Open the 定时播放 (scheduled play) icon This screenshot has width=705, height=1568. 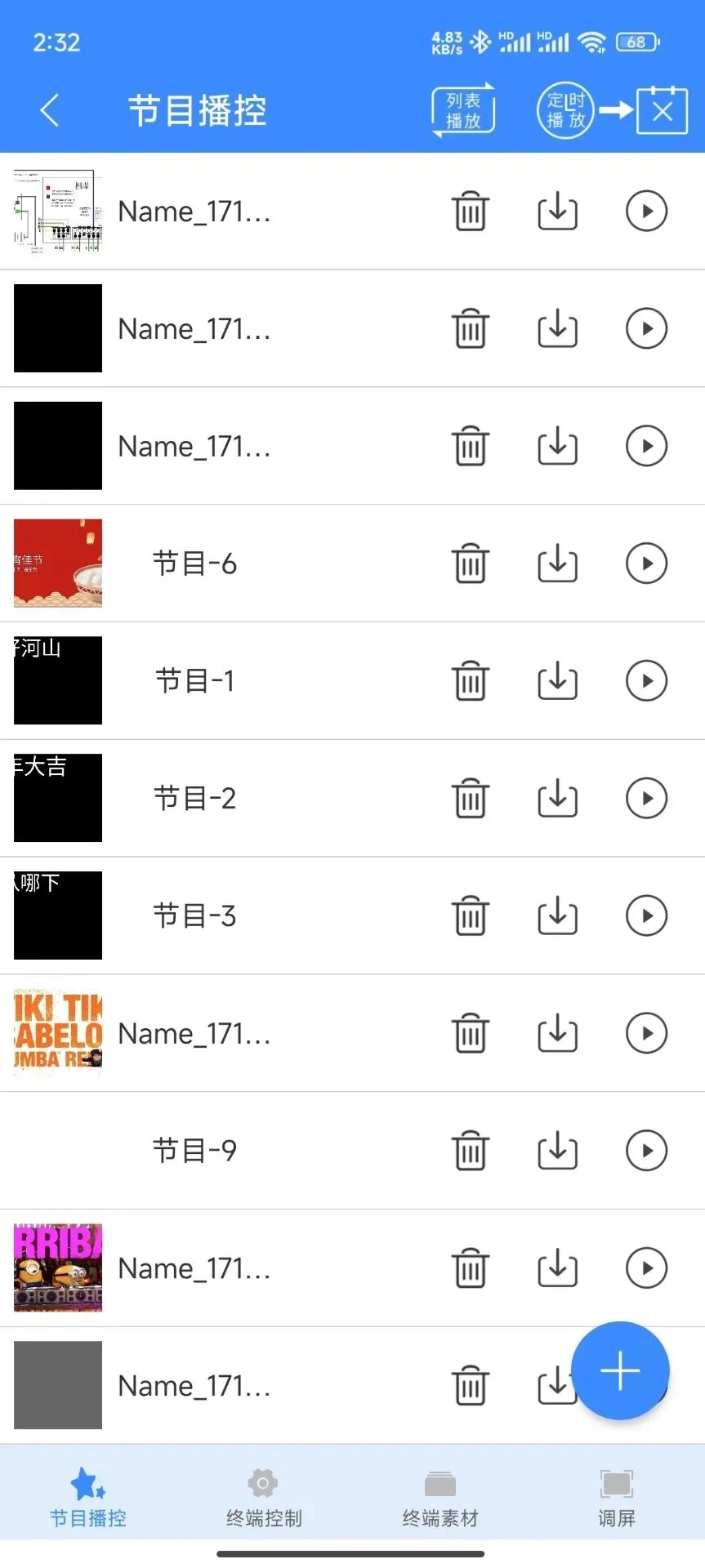pyautogui.click(x=564, y=110)
